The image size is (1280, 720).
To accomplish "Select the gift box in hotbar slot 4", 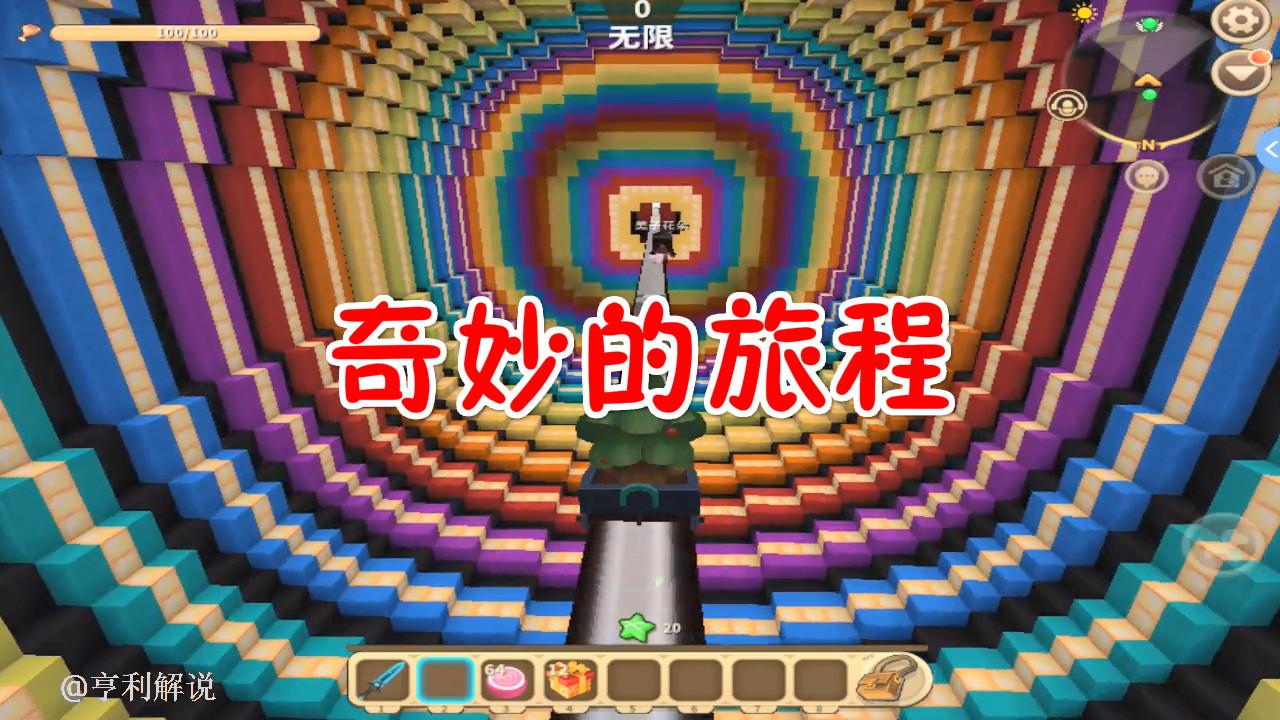I will [x=570, y=681].
